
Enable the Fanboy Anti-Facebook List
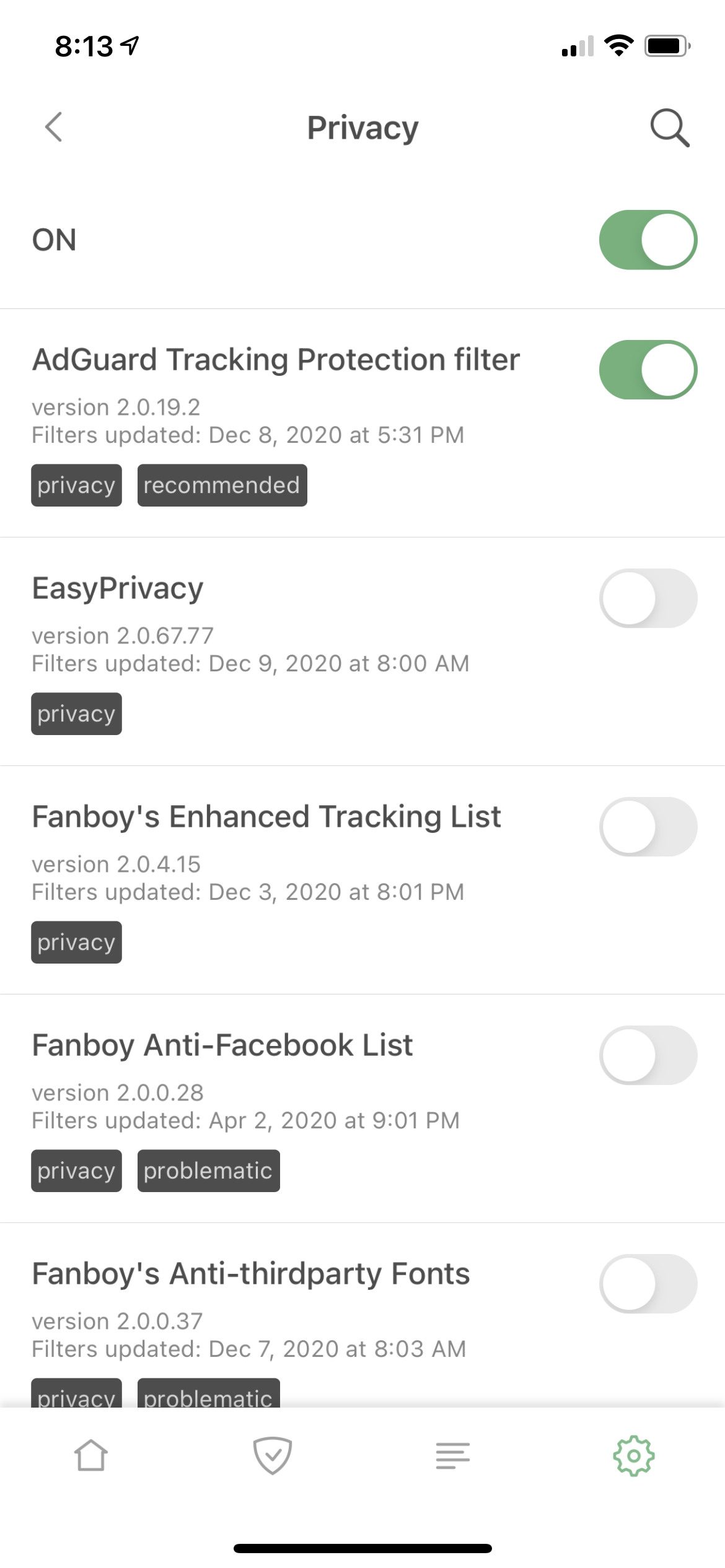pos(648,1055)
